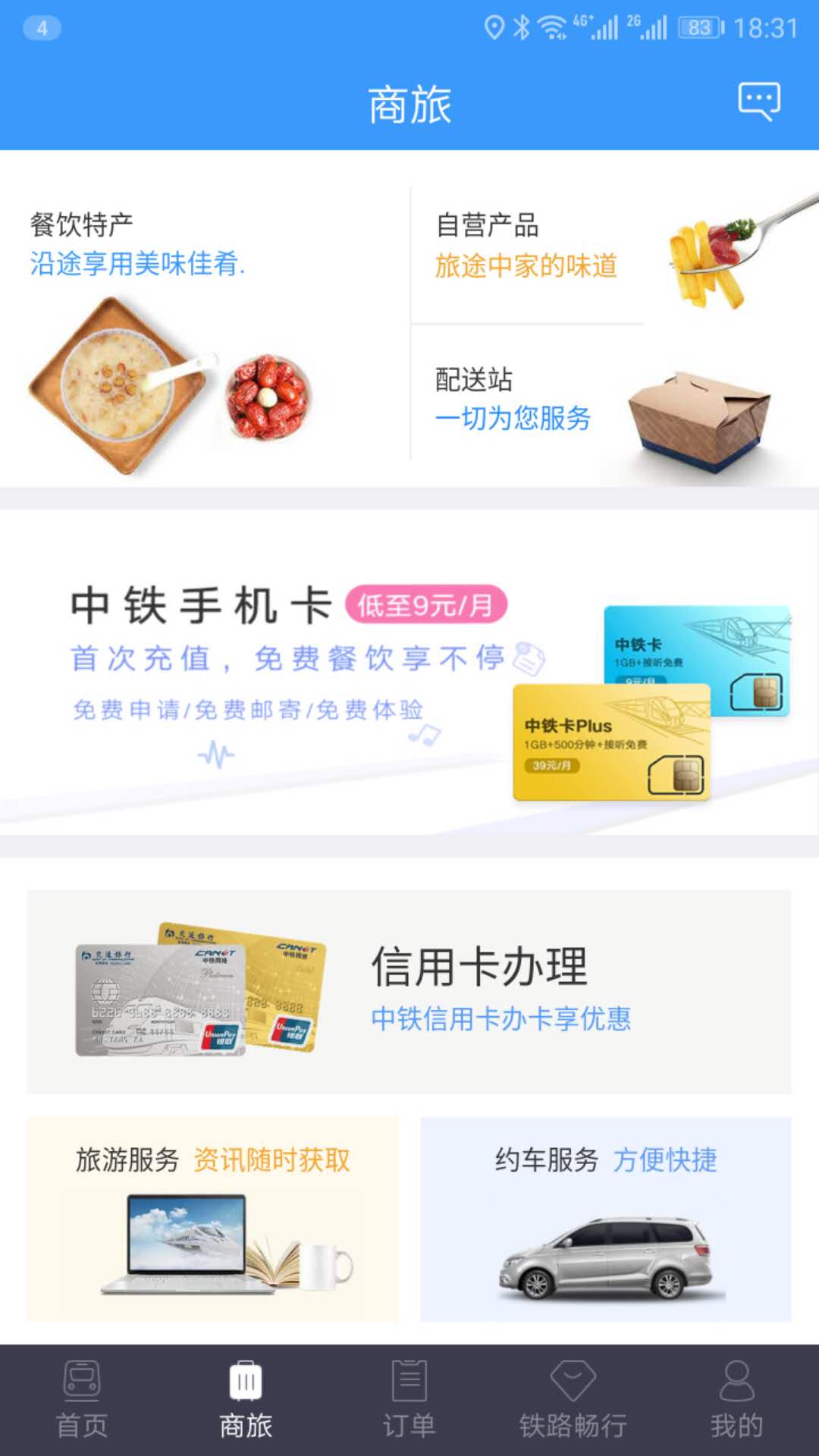Switch to the 铁路畅行 tab

click(573, 1400)
